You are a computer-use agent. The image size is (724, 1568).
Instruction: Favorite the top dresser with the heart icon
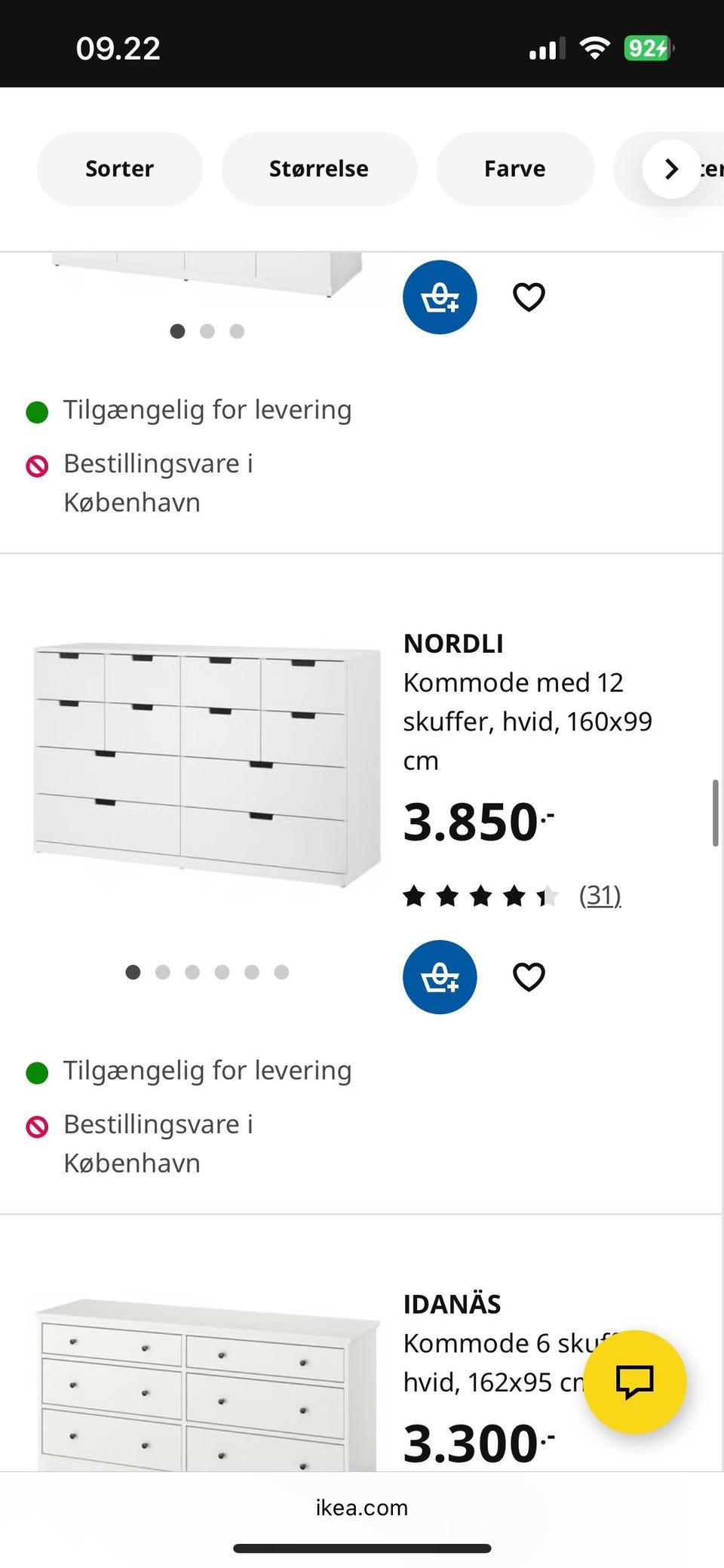tap(529, 297)
